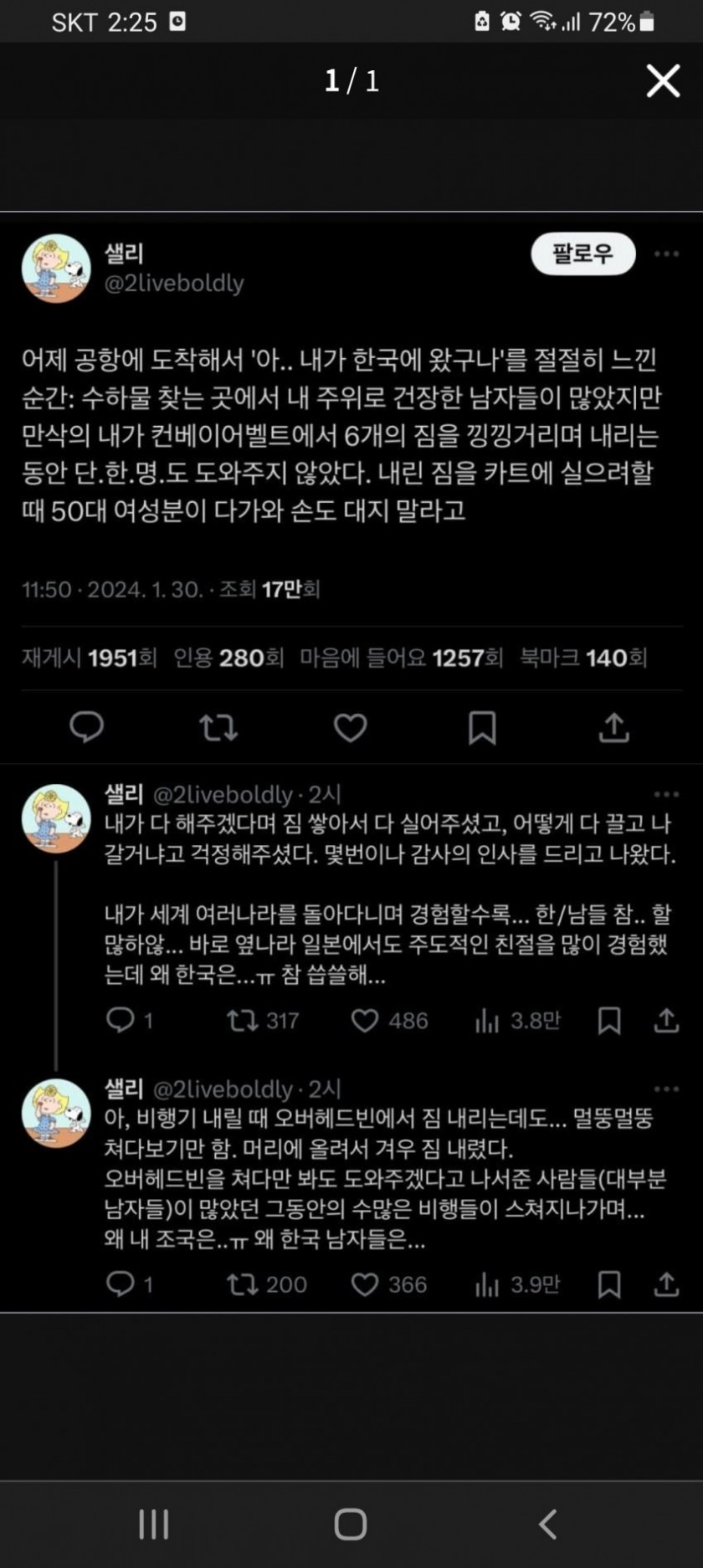Screen dimensions: 703x1568
Task: Close the image viewer
Action: pyautogui.click(x=663, y=81)
